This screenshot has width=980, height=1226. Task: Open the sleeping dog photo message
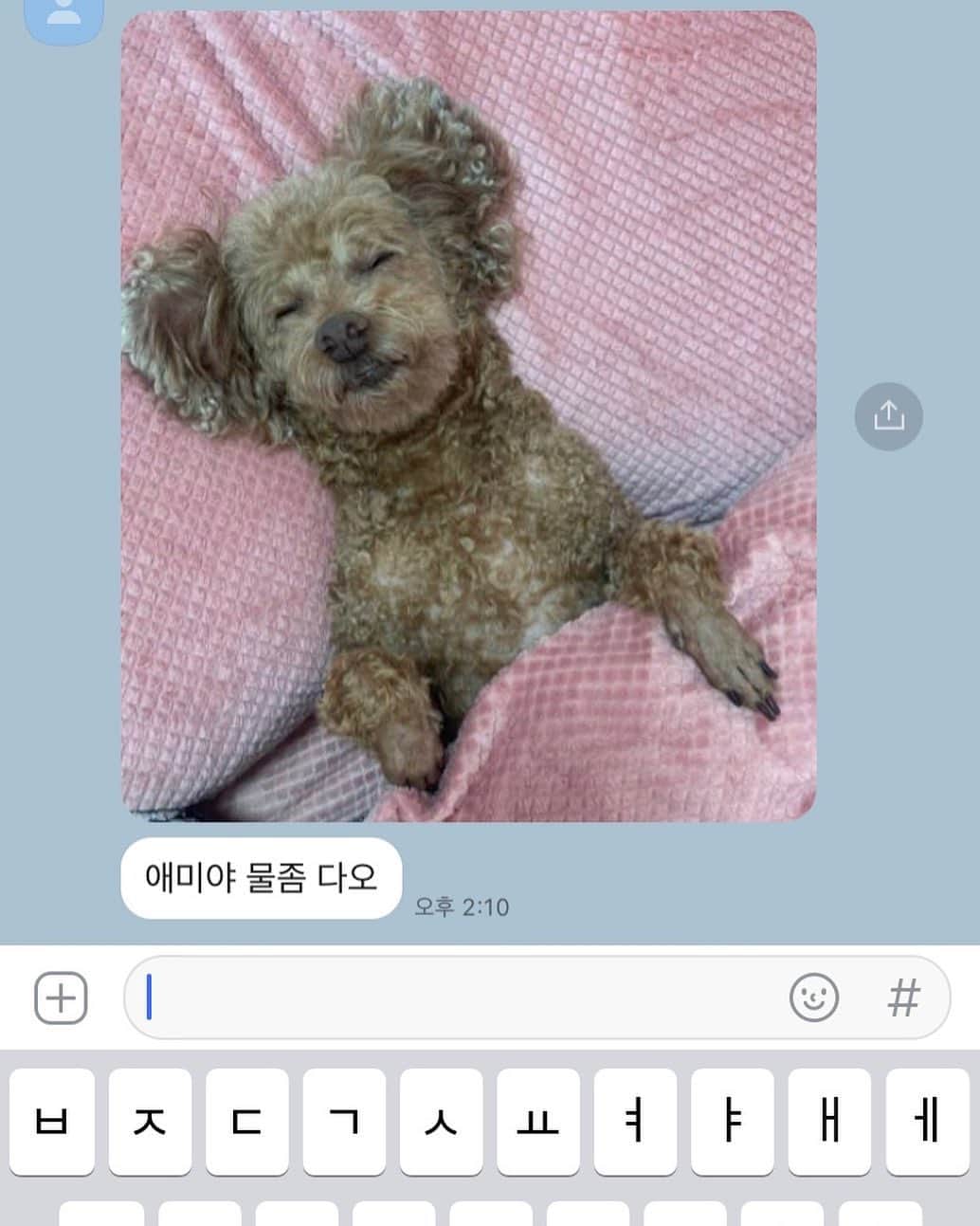tap(468, 415)
